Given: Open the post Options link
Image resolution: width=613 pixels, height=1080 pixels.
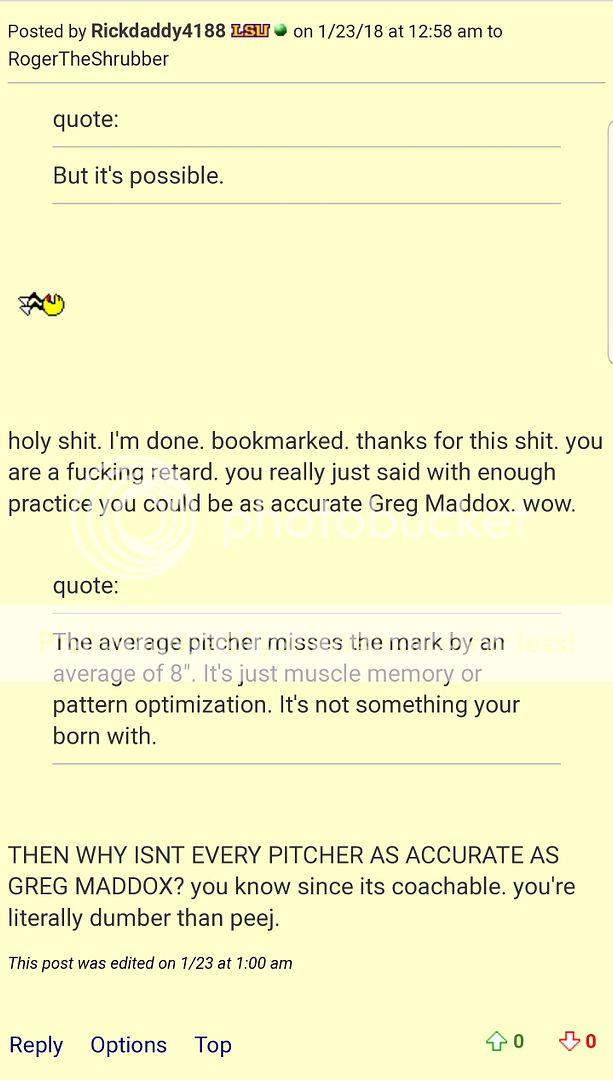Looking at the screenshot, I should pos(128,1045).
